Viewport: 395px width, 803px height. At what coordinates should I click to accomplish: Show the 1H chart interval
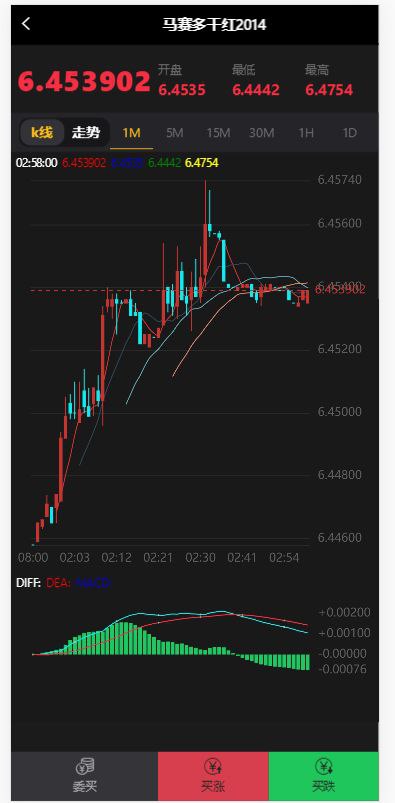click(306, 133)
